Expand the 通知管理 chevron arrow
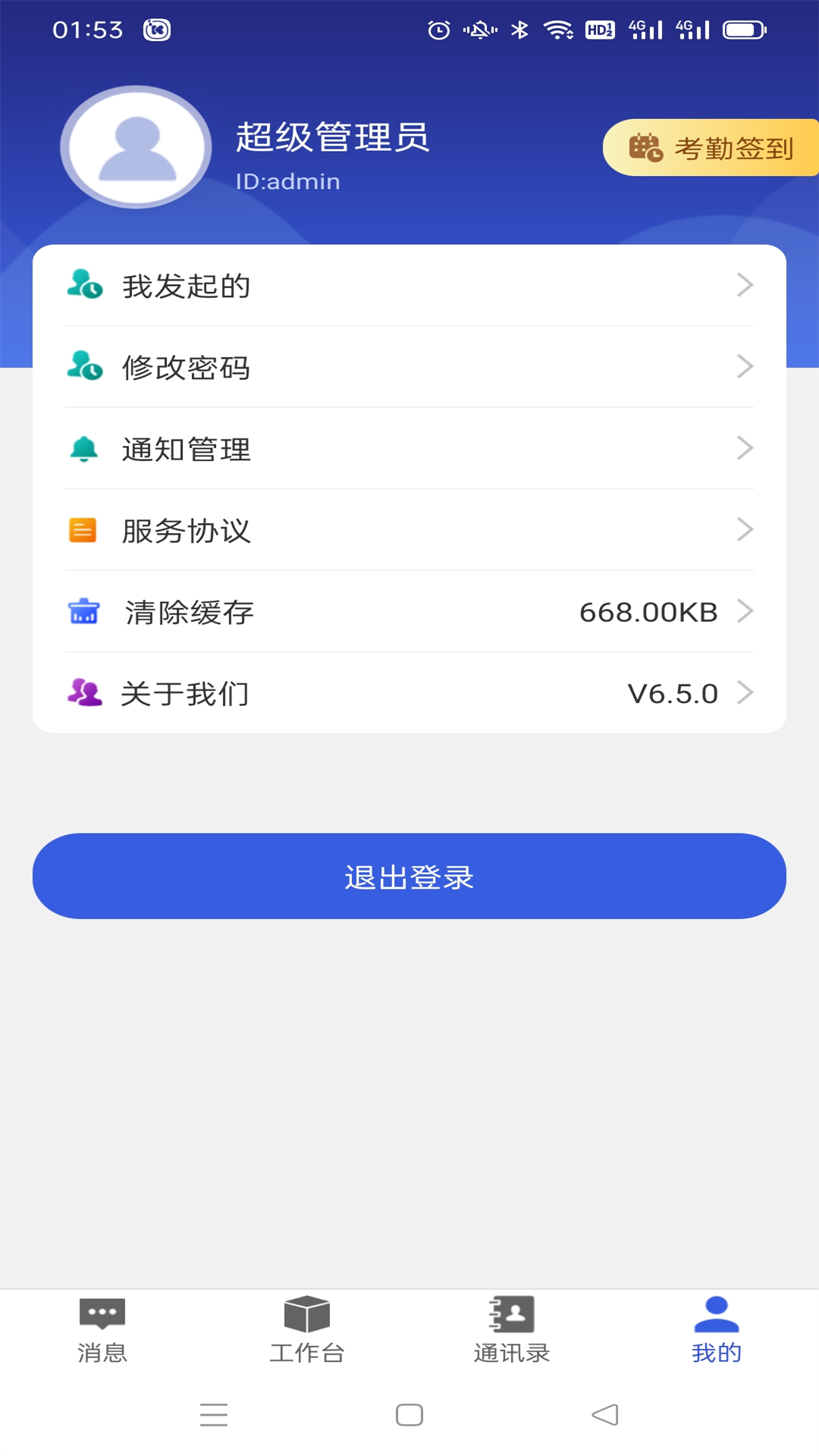Image resolution: width=819 pixels, height=1456 pixels. [x=747, y=448]
